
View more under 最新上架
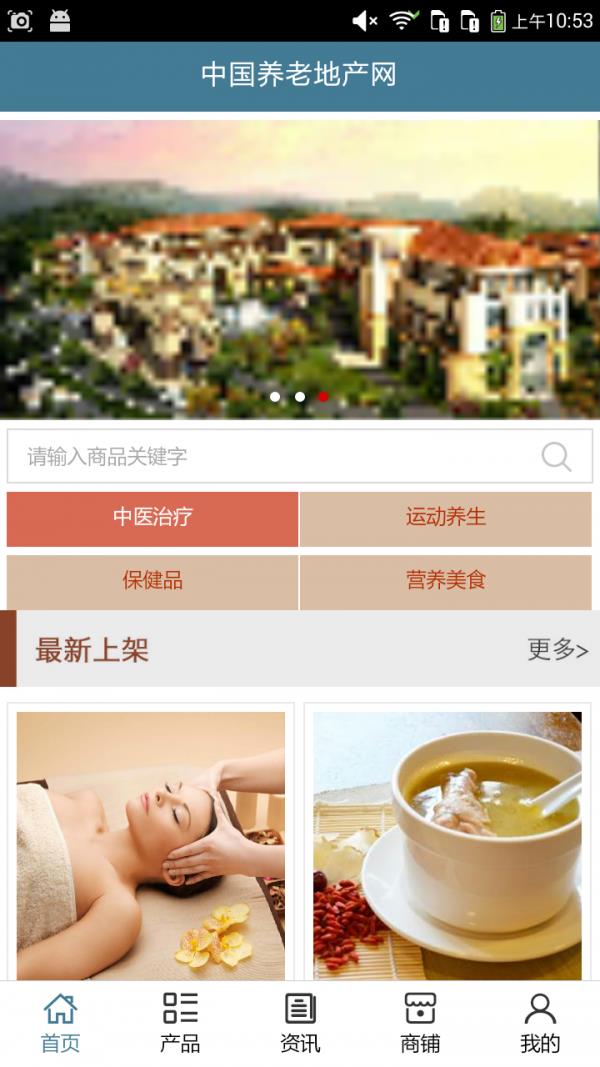coord(557,650)
